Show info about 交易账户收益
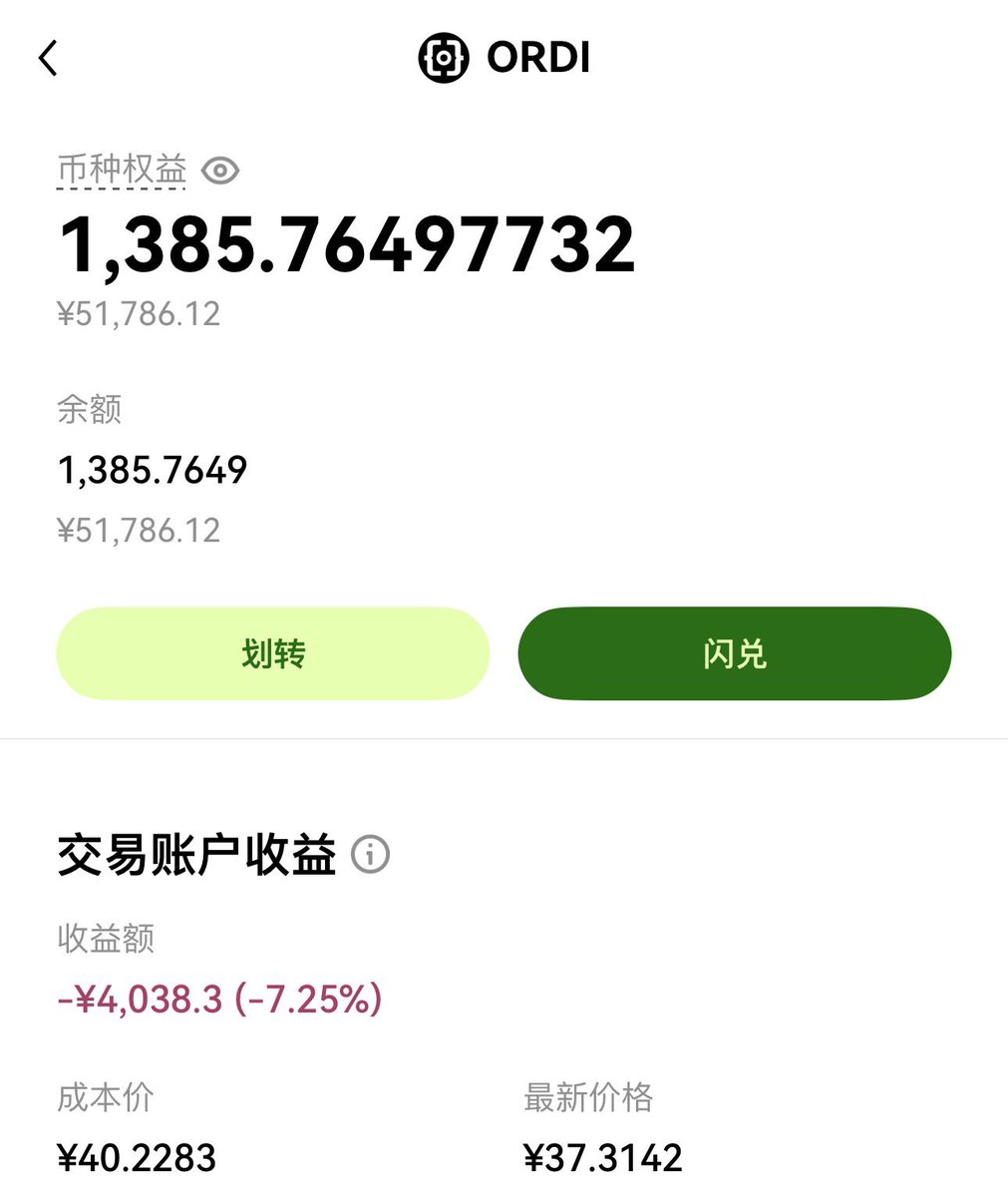 pyautogui.click(x=371, y=855)
